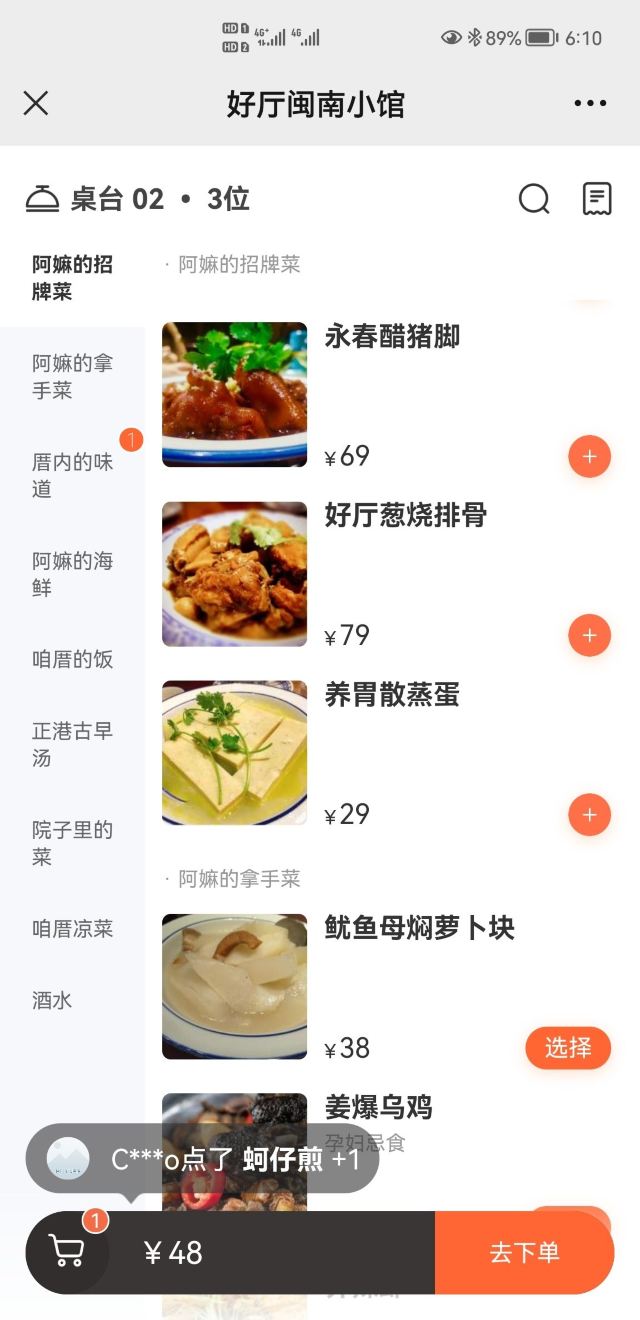Select the 阿嬷的海鲜 category
640x1320 pixels.
coord(72,574)
